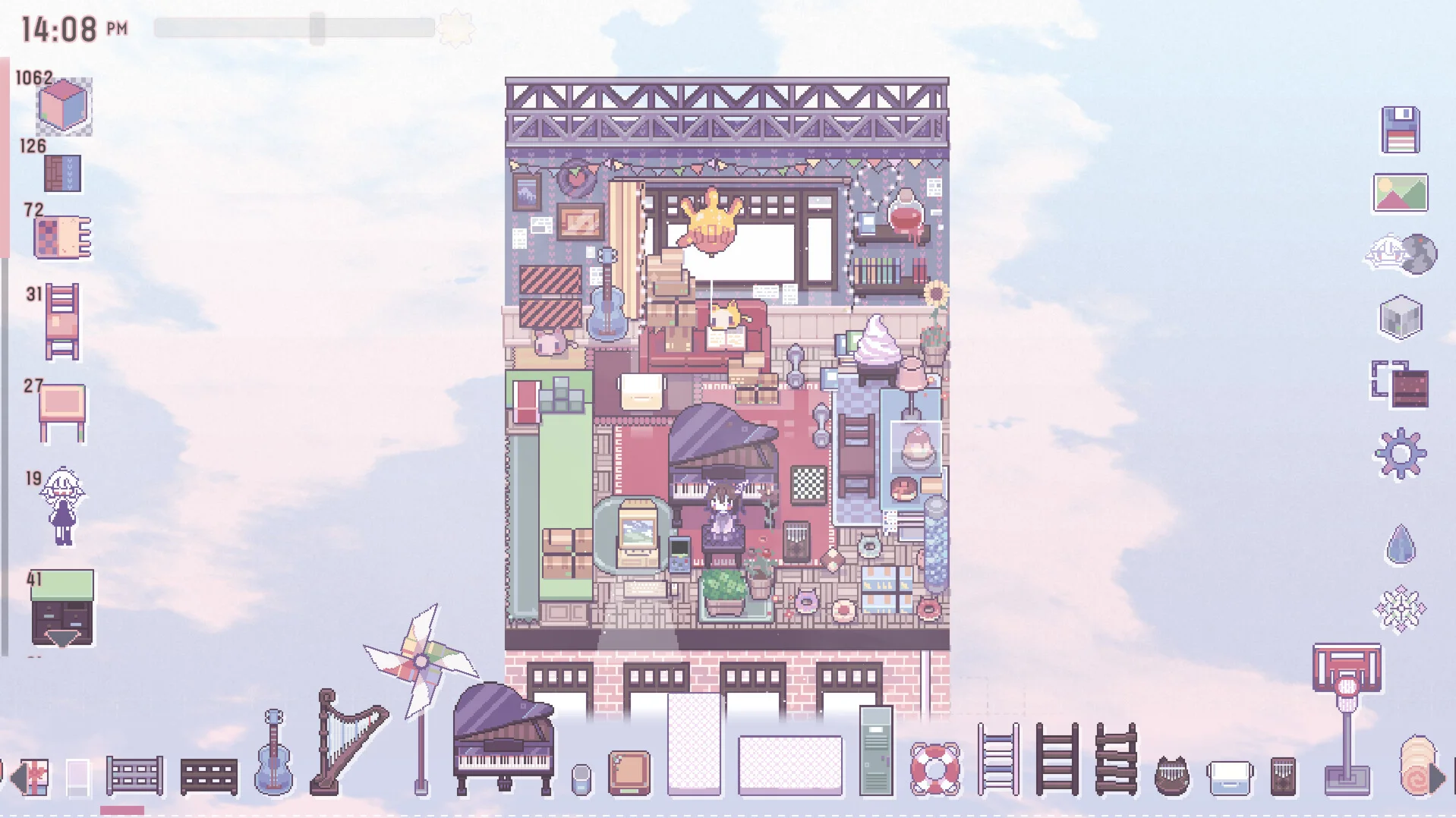
Task: Open the chair category showing 31
Action: 62,322
